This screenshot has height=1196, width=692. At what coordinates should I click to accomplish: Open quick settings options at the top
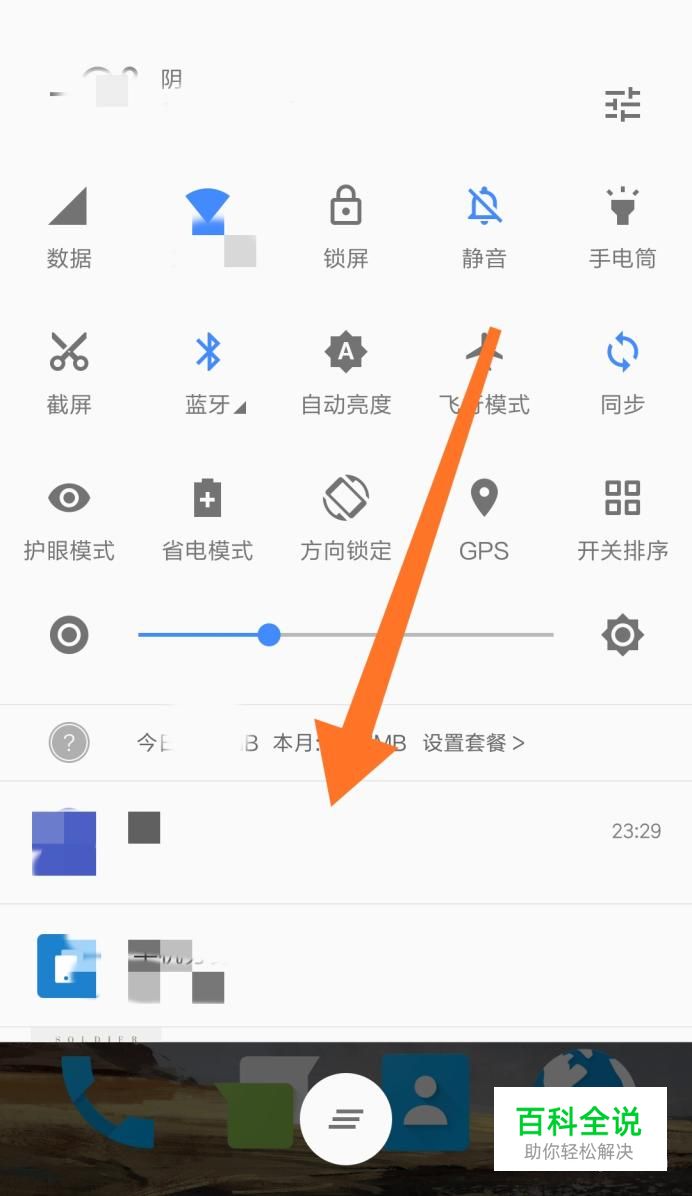coord(623,104)
